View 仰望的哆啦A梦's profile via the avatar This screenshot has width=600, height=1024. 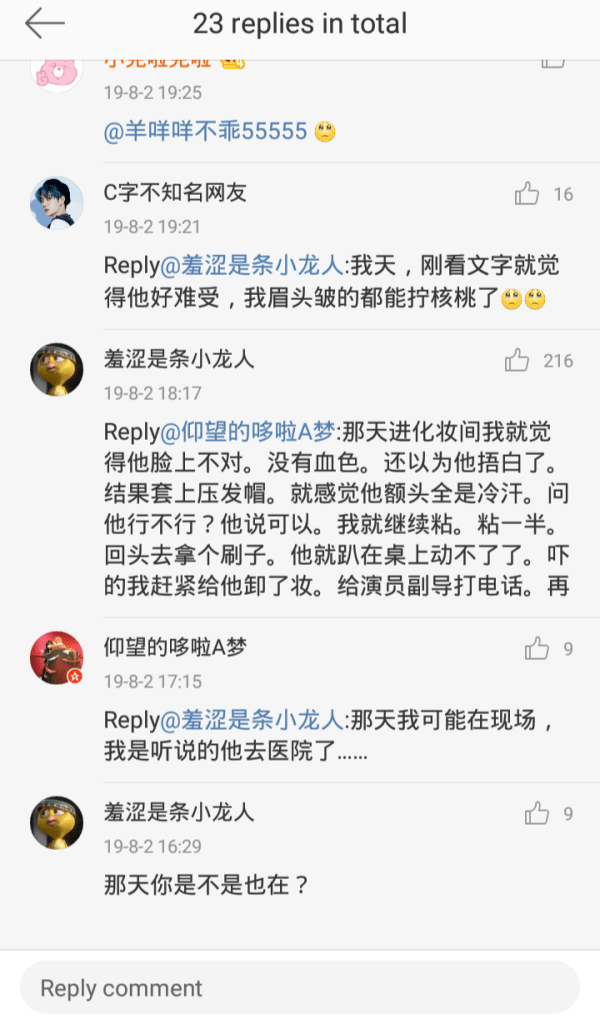[57, 658]
